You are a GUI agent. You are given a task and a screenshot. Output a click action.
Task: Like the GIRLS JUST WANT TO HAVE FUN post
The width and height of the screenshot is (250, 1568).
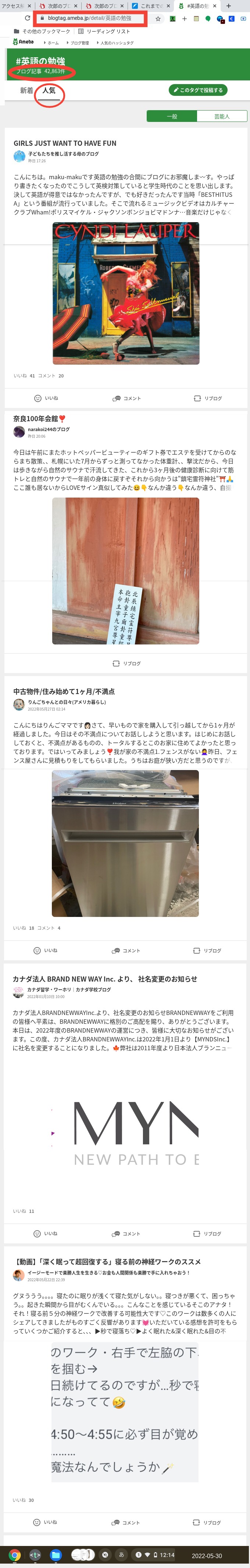point(46,398)
